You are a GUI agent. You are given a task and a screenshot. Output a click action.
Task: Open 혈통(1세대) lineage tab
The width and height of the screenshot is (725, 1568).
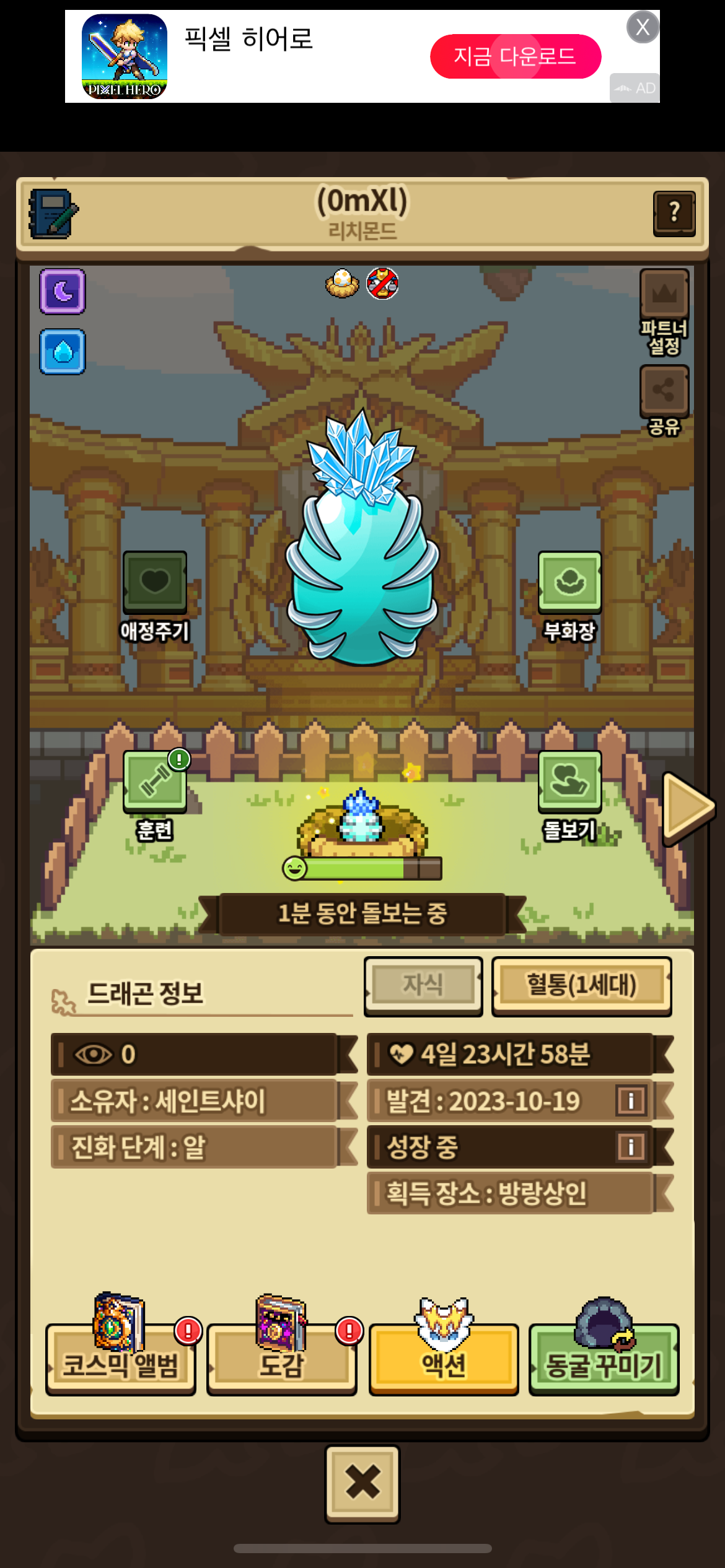coord(581,985)
